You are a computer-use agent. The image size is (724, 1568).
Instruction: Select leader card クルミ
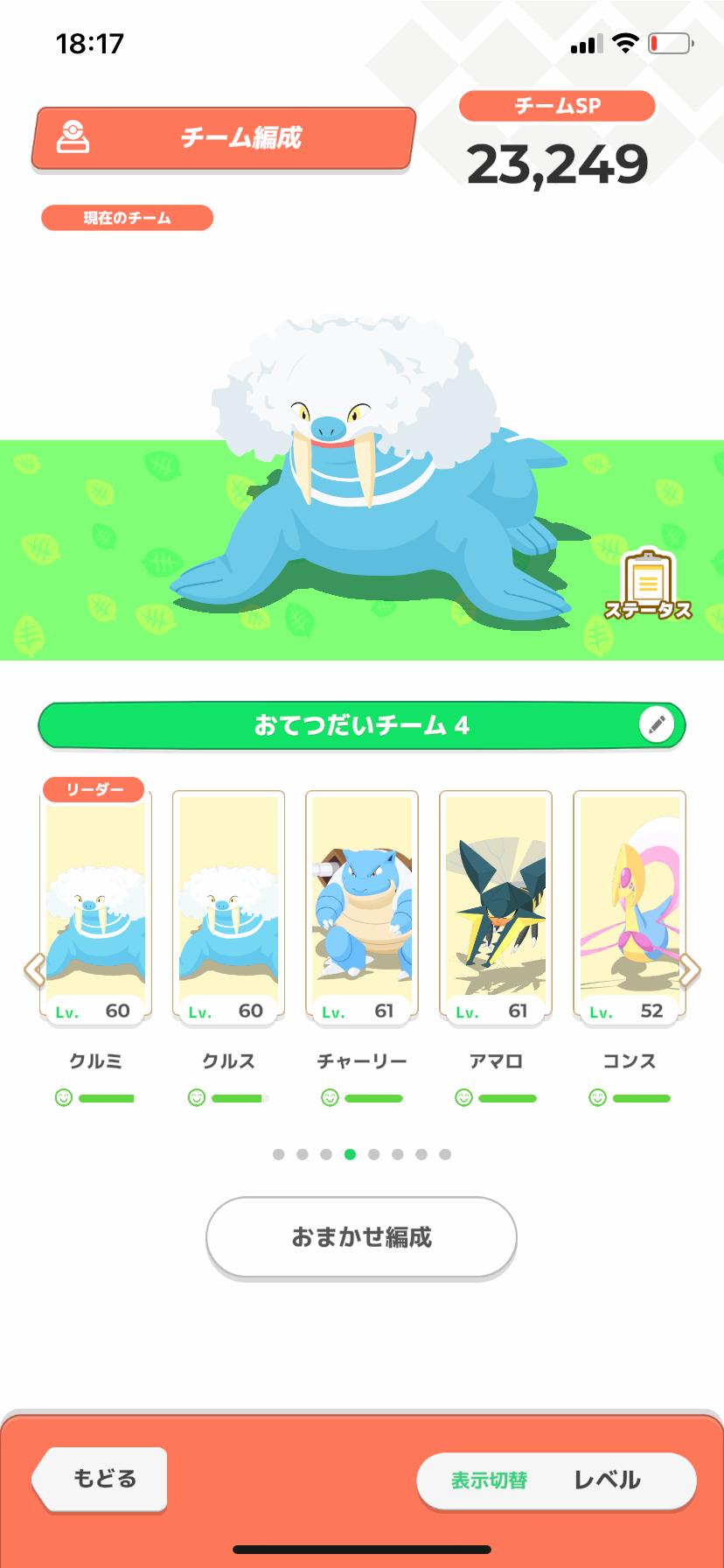click(95, 906)
